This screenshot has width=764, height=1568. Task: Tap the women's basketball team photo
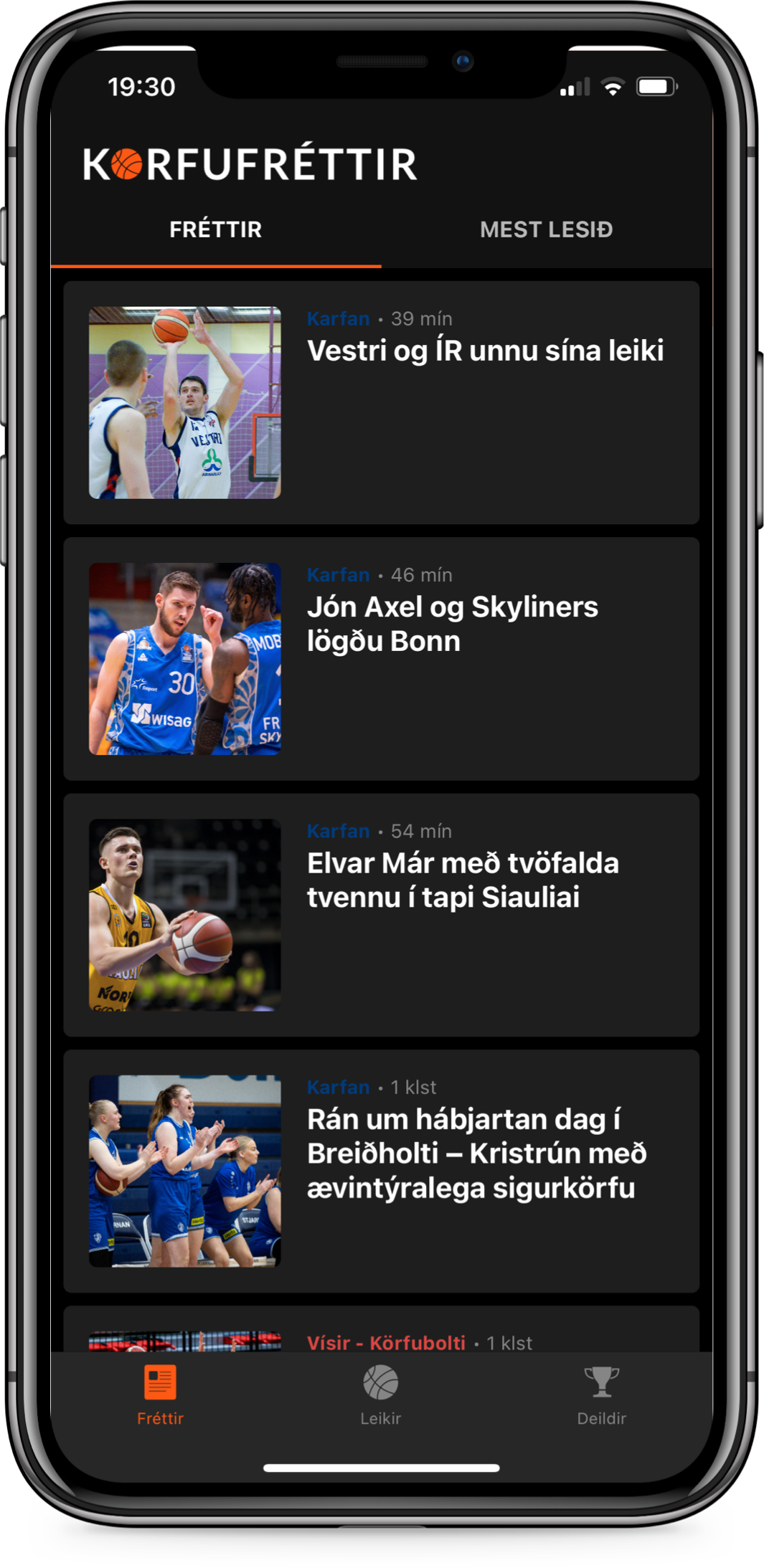(x=186, y=1172)
